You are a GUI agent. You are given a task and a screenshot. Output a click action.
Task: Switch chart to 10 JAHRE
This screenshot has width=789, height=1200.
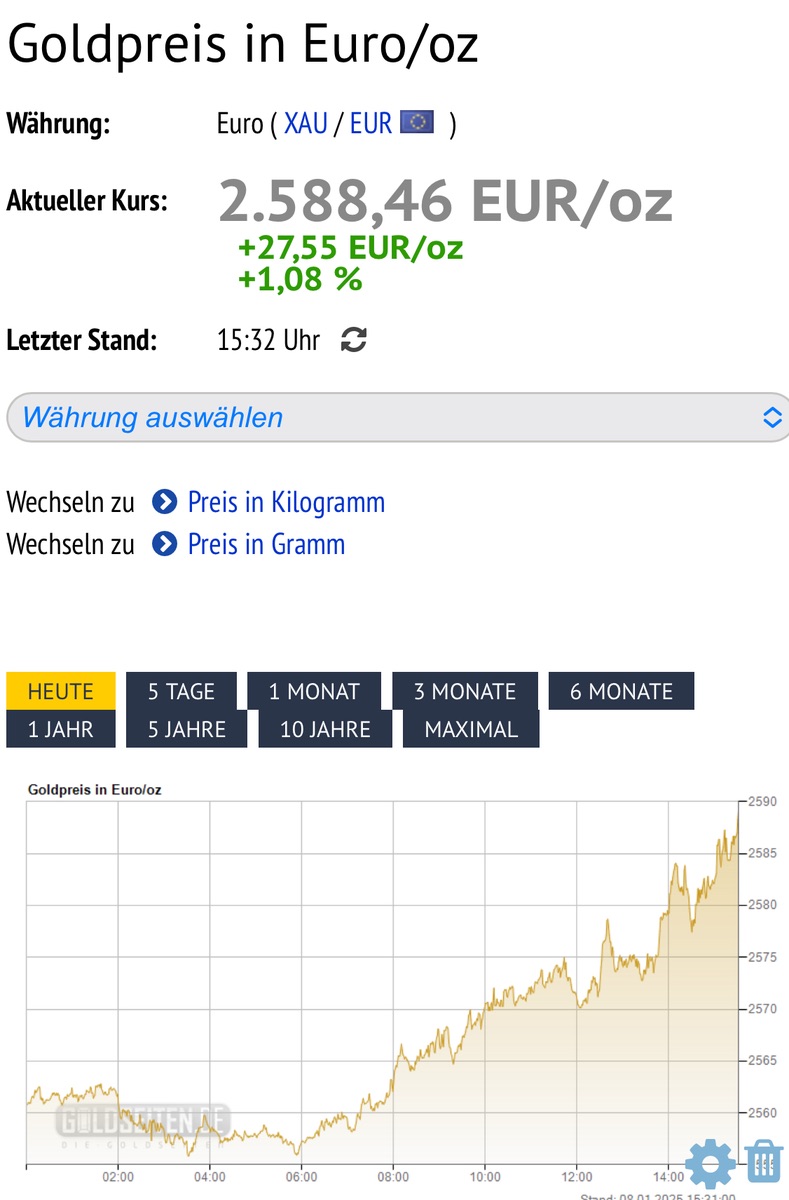click(325, 729)
